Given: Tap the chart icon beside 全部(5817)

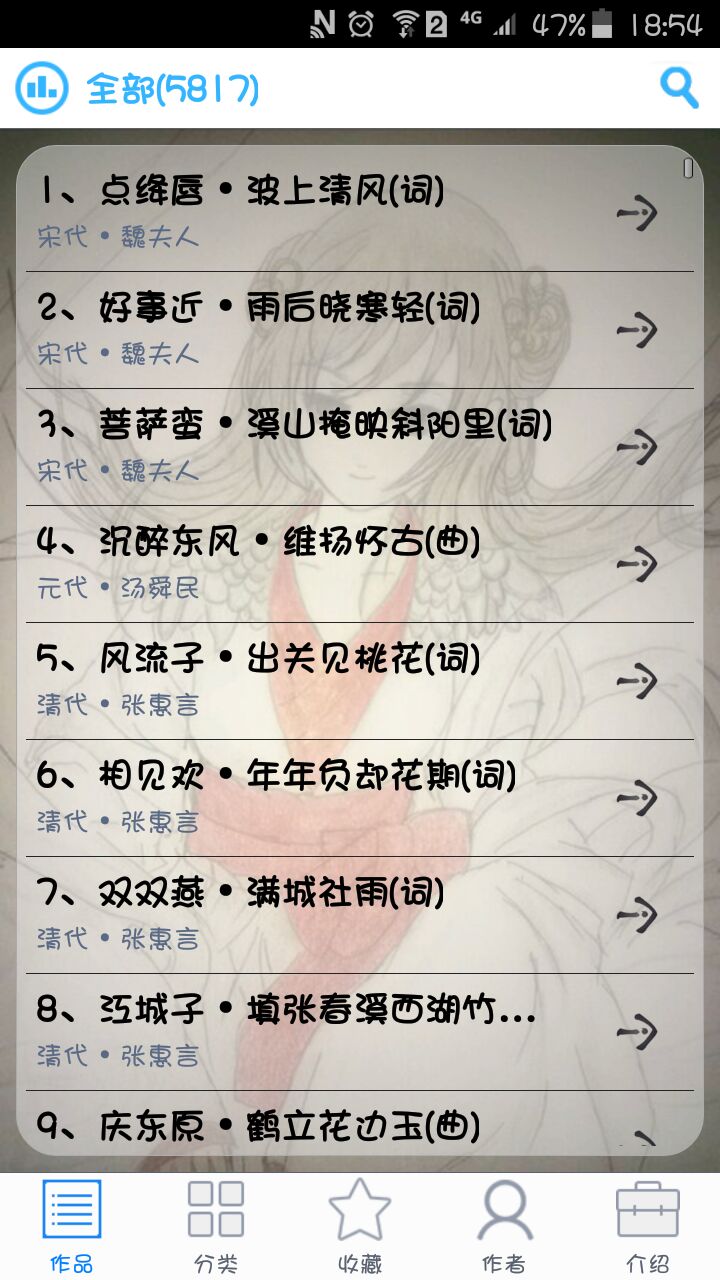Looking at the screenshot, I should click(42, 88).
